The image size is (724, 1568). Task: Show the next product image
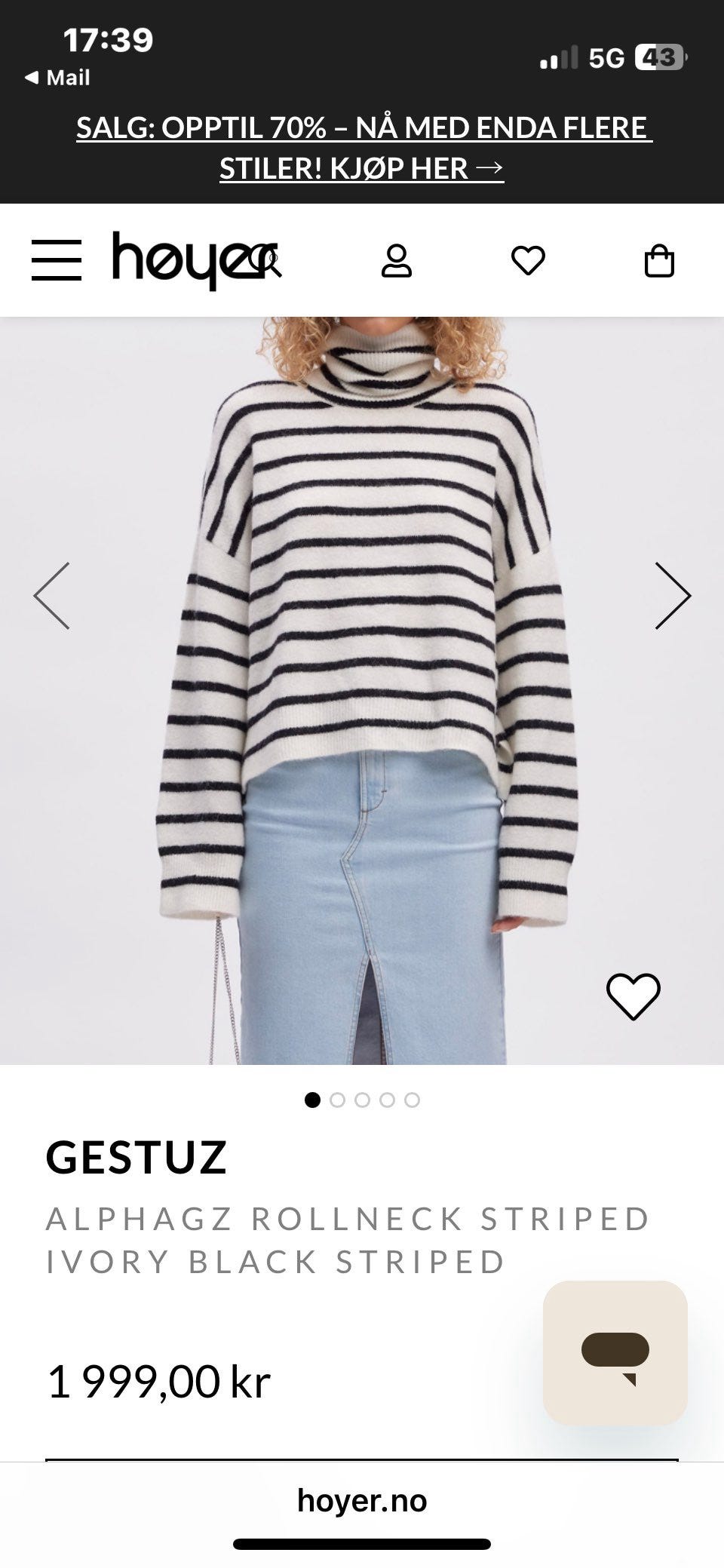(x=673, y=596)
